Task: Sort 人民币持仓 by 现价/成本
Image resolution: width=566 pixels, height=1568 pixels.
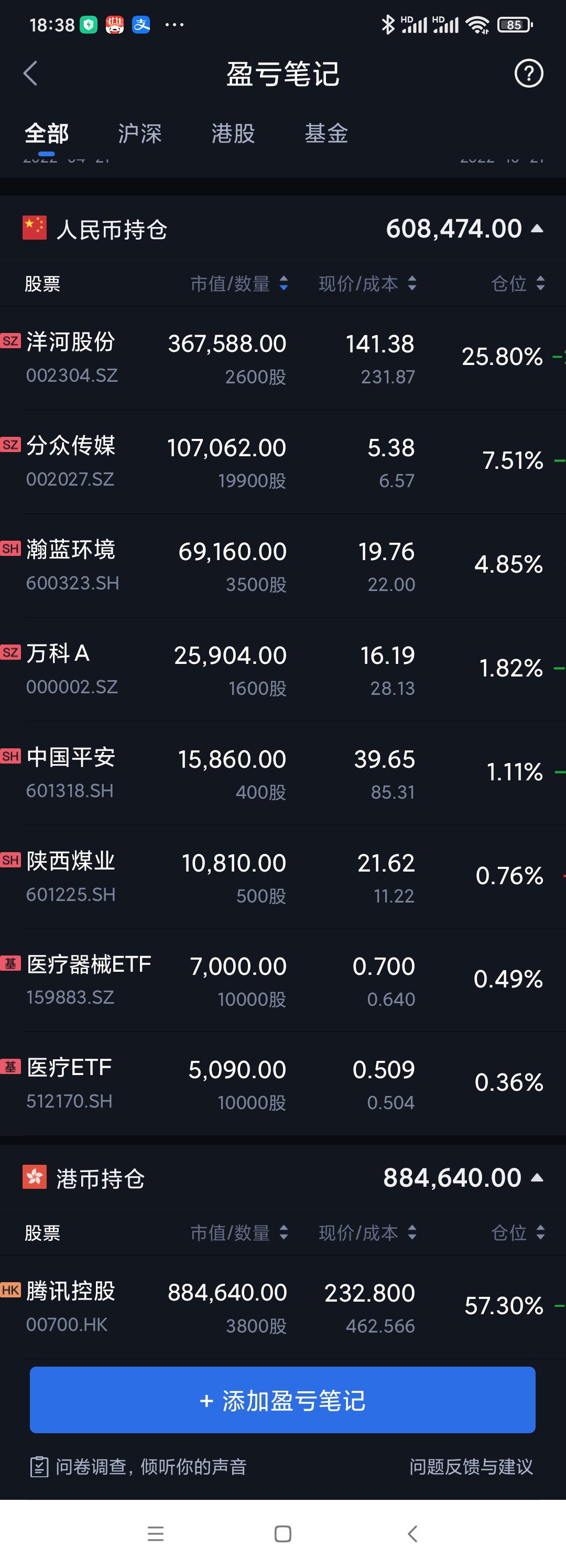Action: (367, 284)
